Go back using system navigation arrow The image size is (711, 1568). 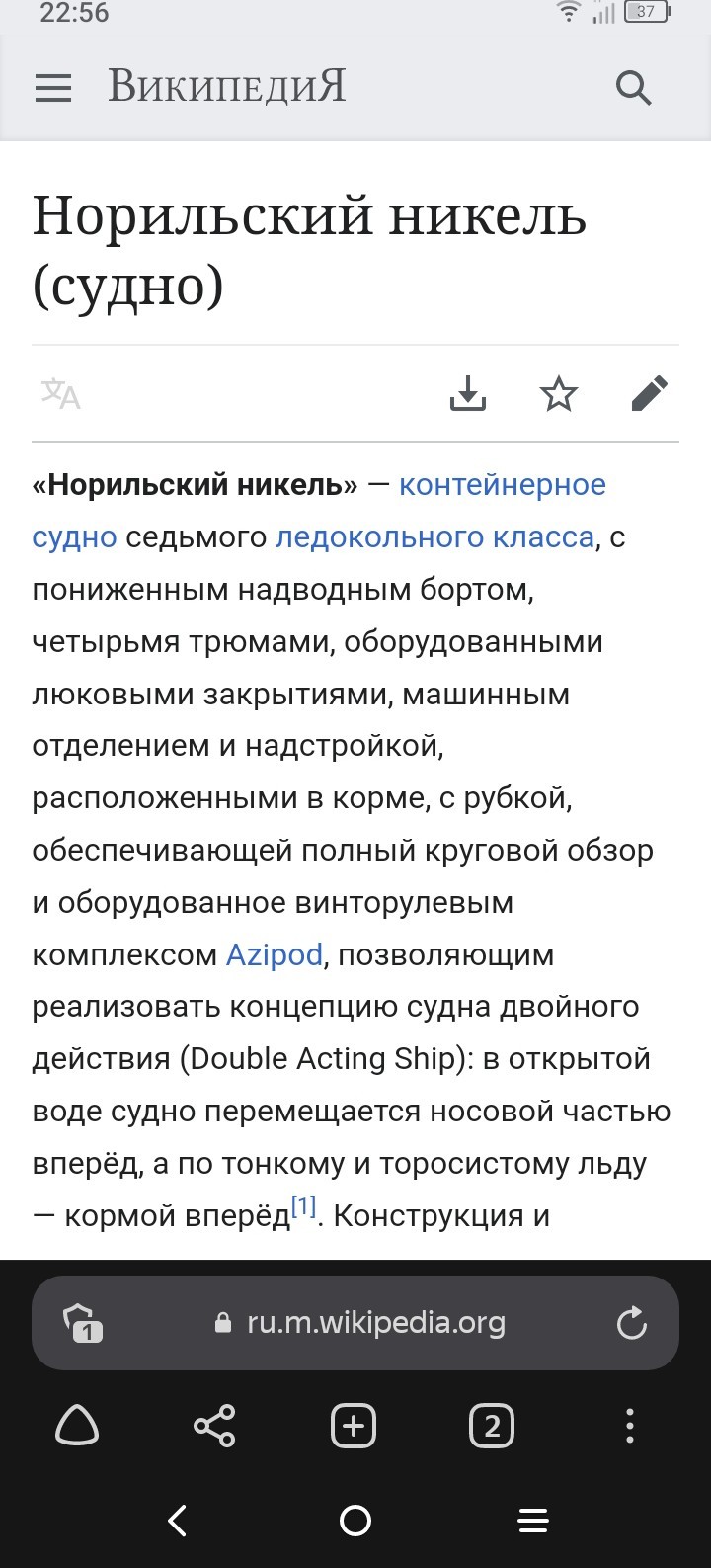tap(178, 1521)
